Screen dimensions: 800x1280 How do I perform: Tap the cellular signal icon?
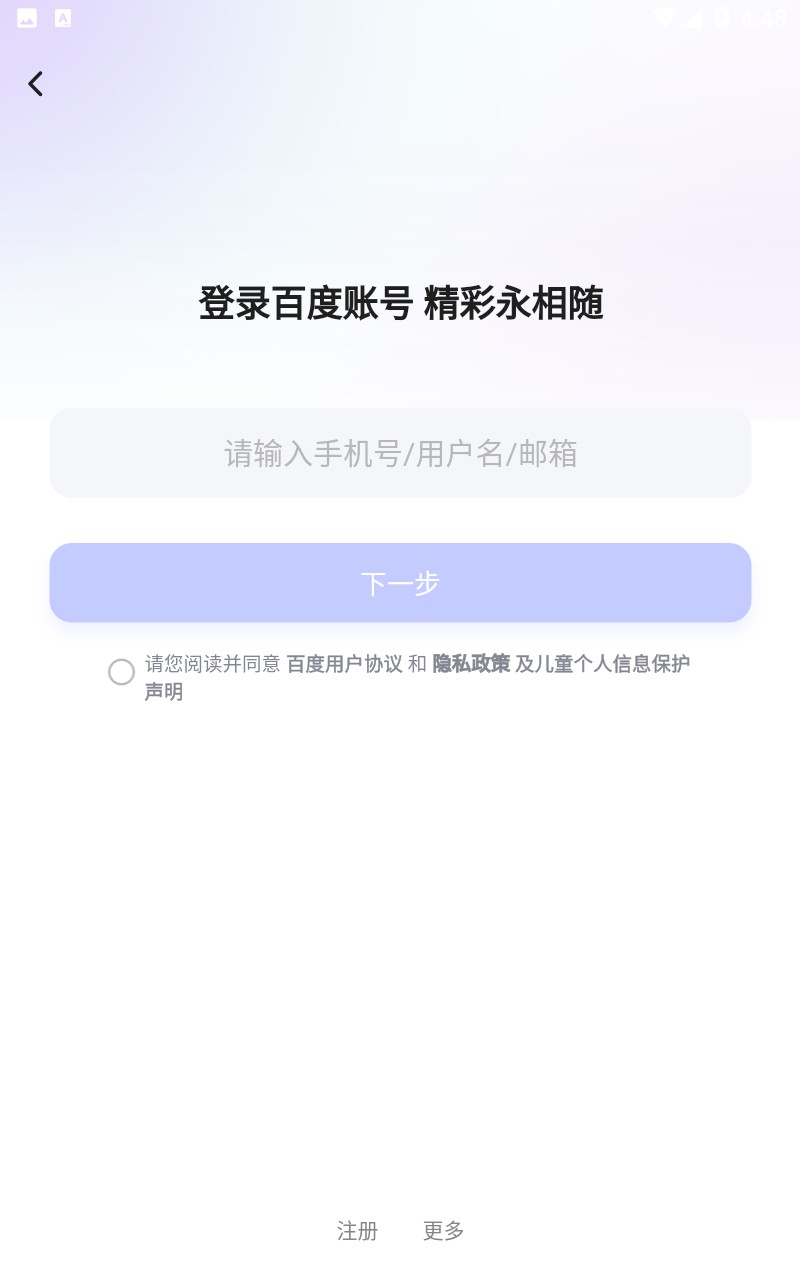click(x=692, y=17)
